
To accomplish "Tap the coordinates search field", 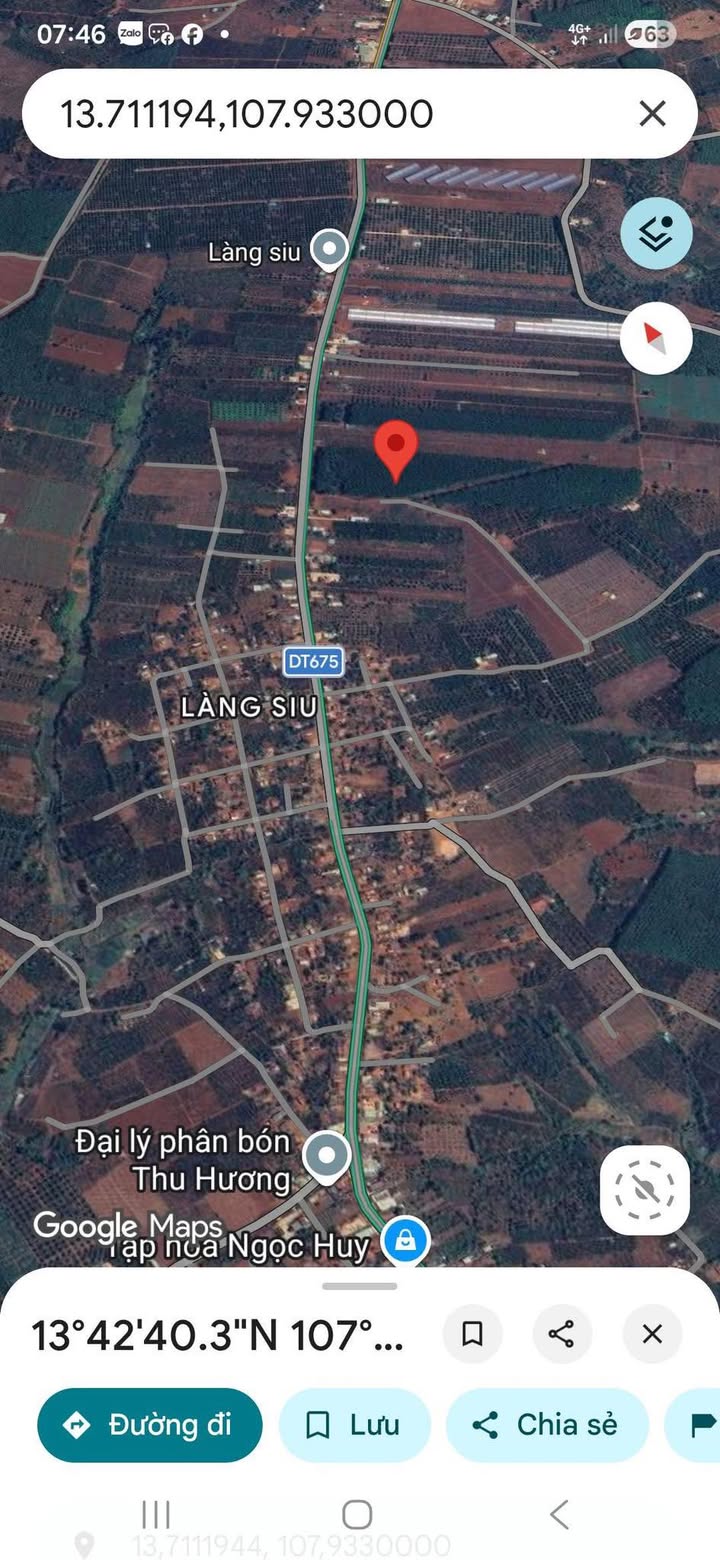I will pyautogui.click(x=330, y=114).
